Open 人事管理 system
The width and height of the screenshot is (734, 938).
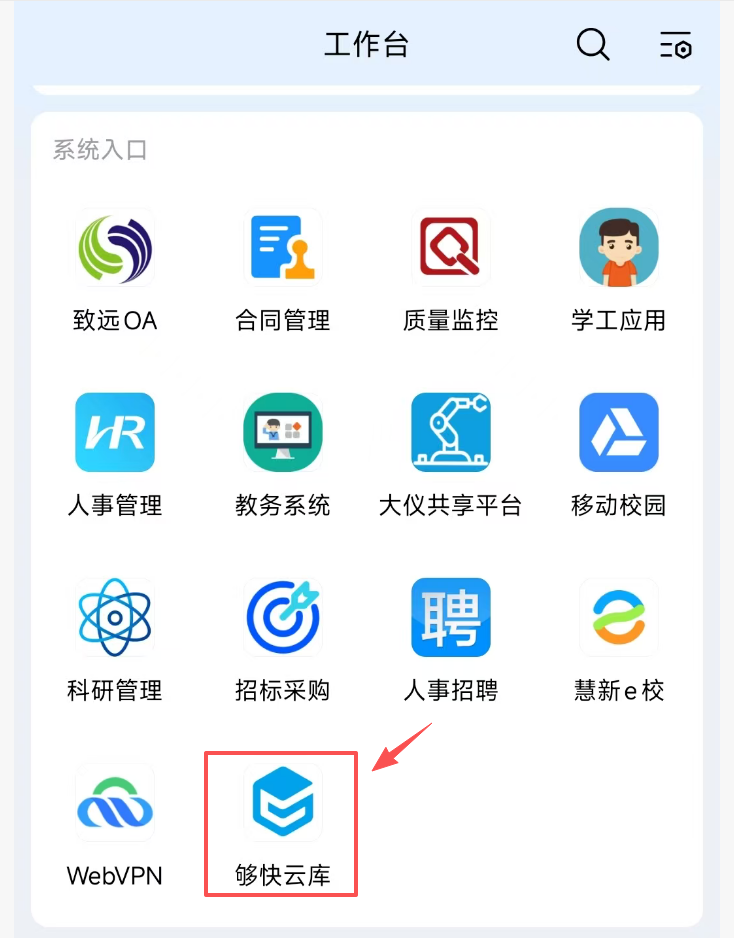115,432
